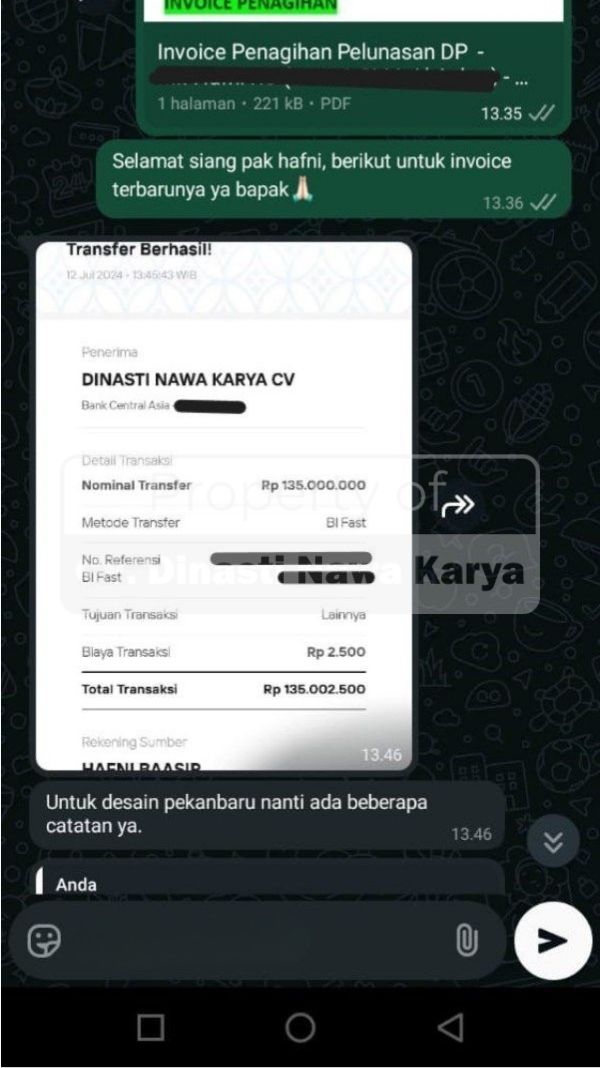600x1068 pixels.
Task: Send the message
Action: point(552,940)
